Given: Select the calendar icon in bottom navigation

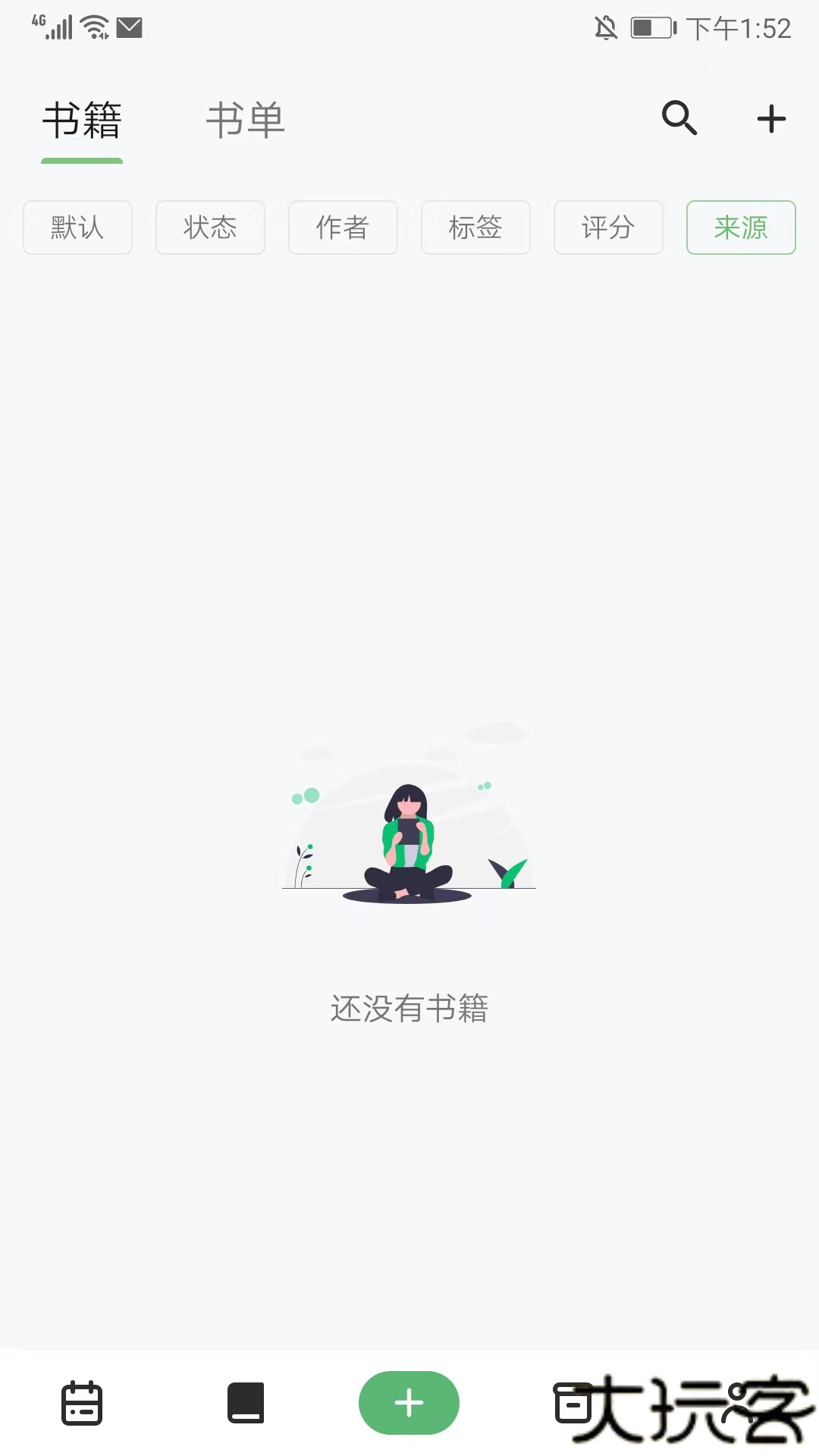Looking at the screenshot, I should 82,1403.
